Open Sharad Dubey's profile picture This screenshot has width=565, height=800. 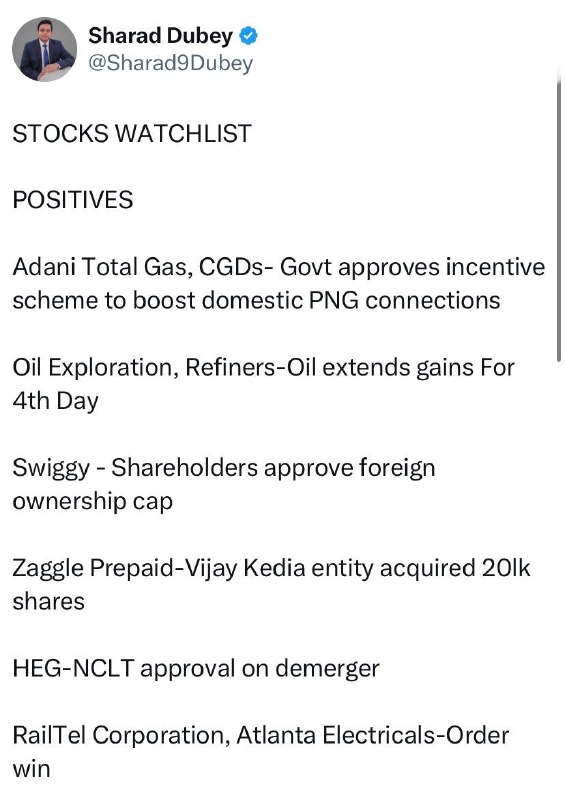[44, 49]
